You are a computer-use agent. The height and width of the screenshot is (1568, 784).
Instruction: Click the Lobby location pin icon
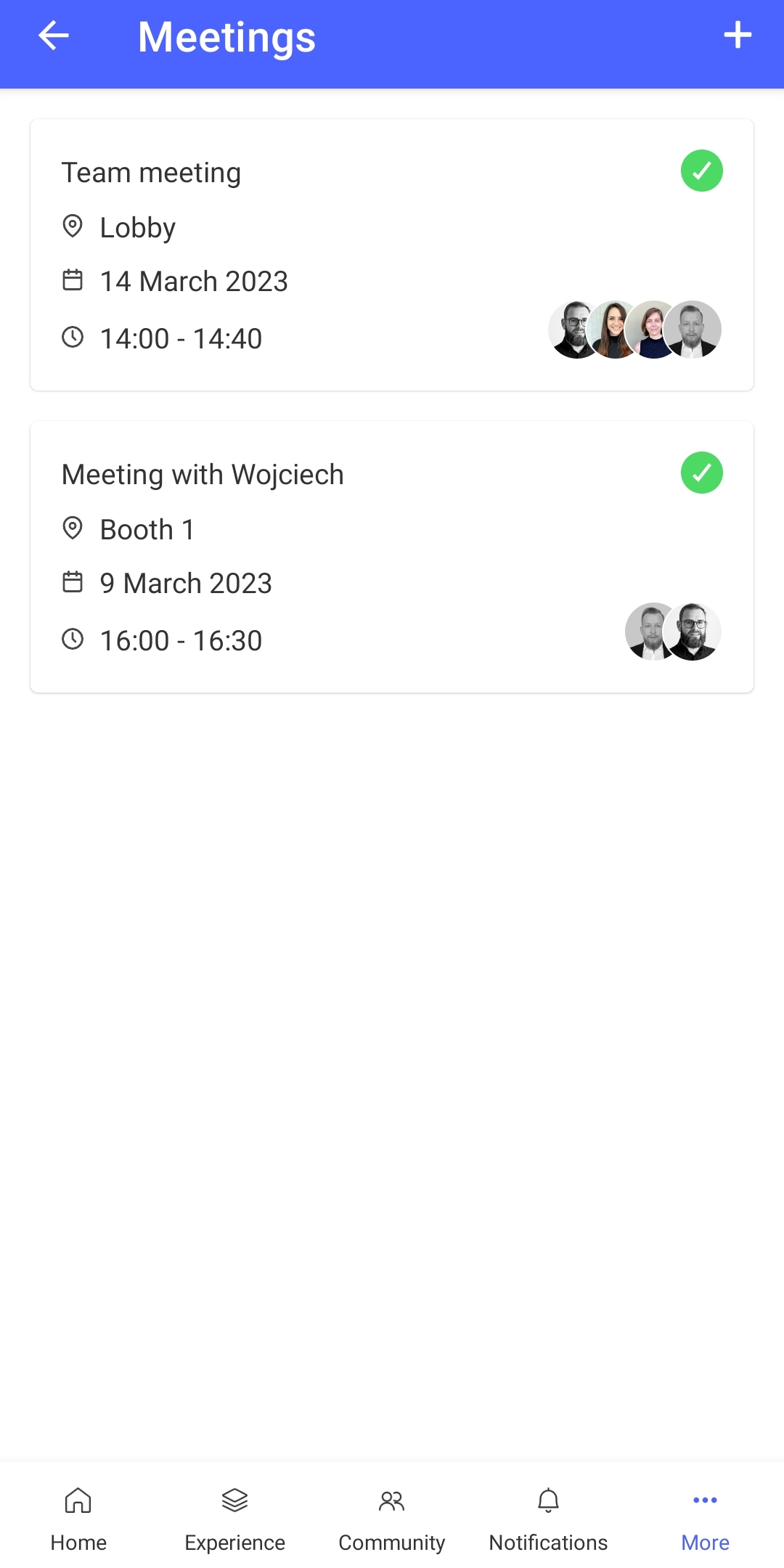(73, 226)
